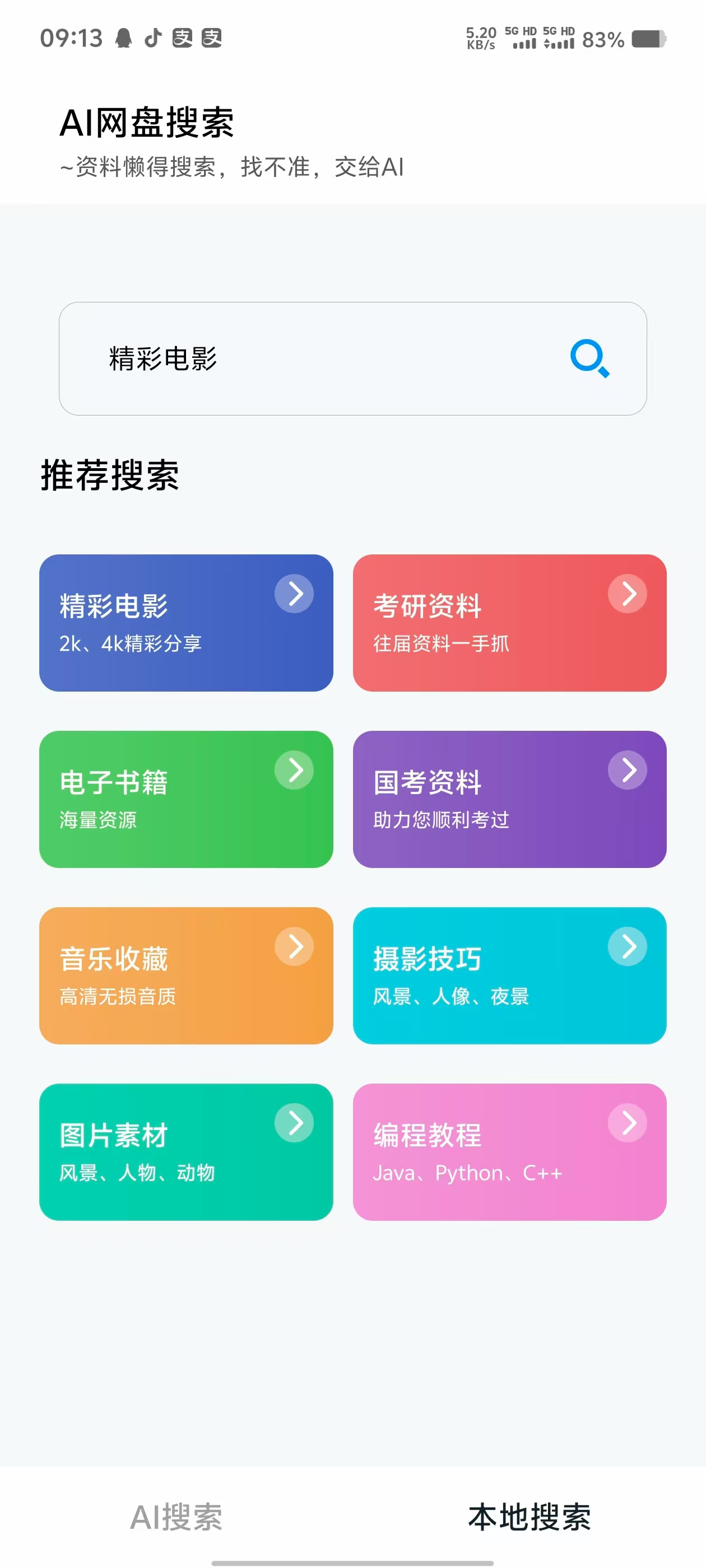Open the 编程教程 card
The height and width of the screenshot is (1568, 706).
(509, 1152)
